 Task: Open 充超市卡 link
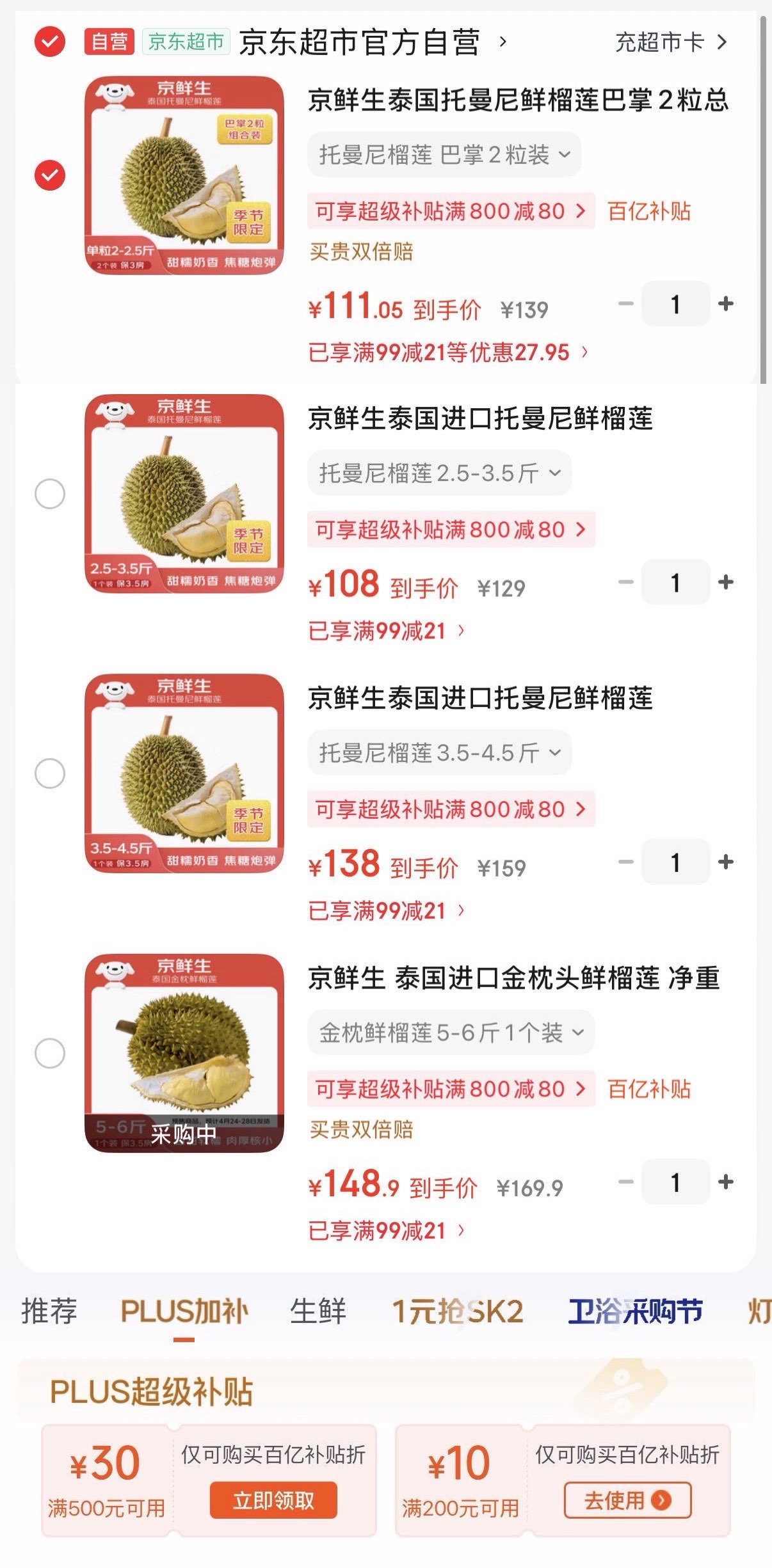[x=671, y=42]
